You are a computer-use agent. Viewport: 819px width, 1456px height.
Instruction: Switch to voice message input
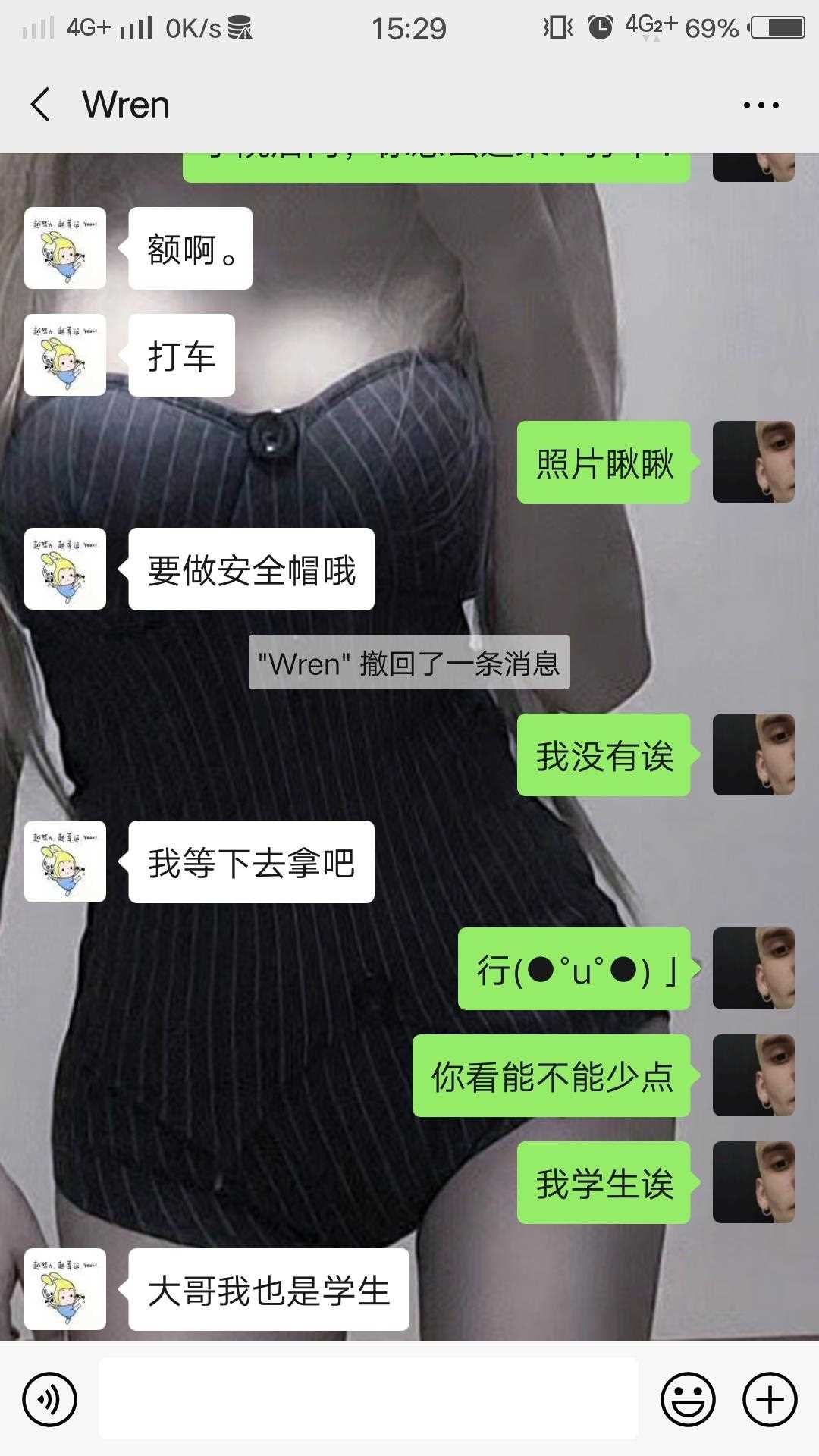tap(50, 1399)
